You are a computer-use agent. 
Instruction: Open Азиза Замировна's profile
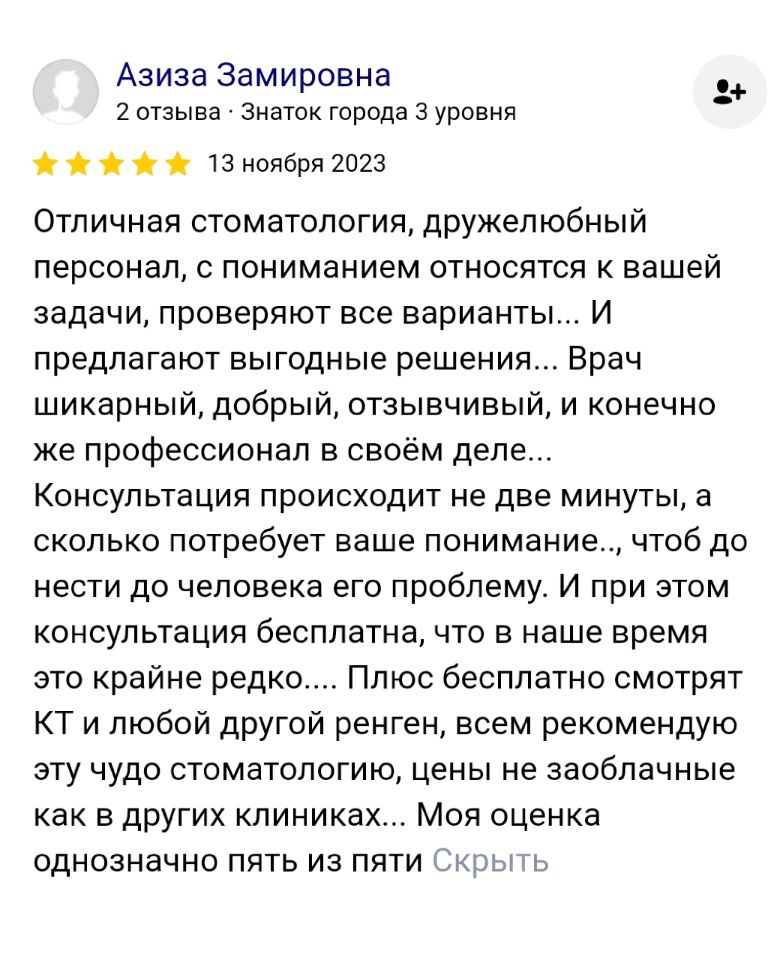click(253, 75)
